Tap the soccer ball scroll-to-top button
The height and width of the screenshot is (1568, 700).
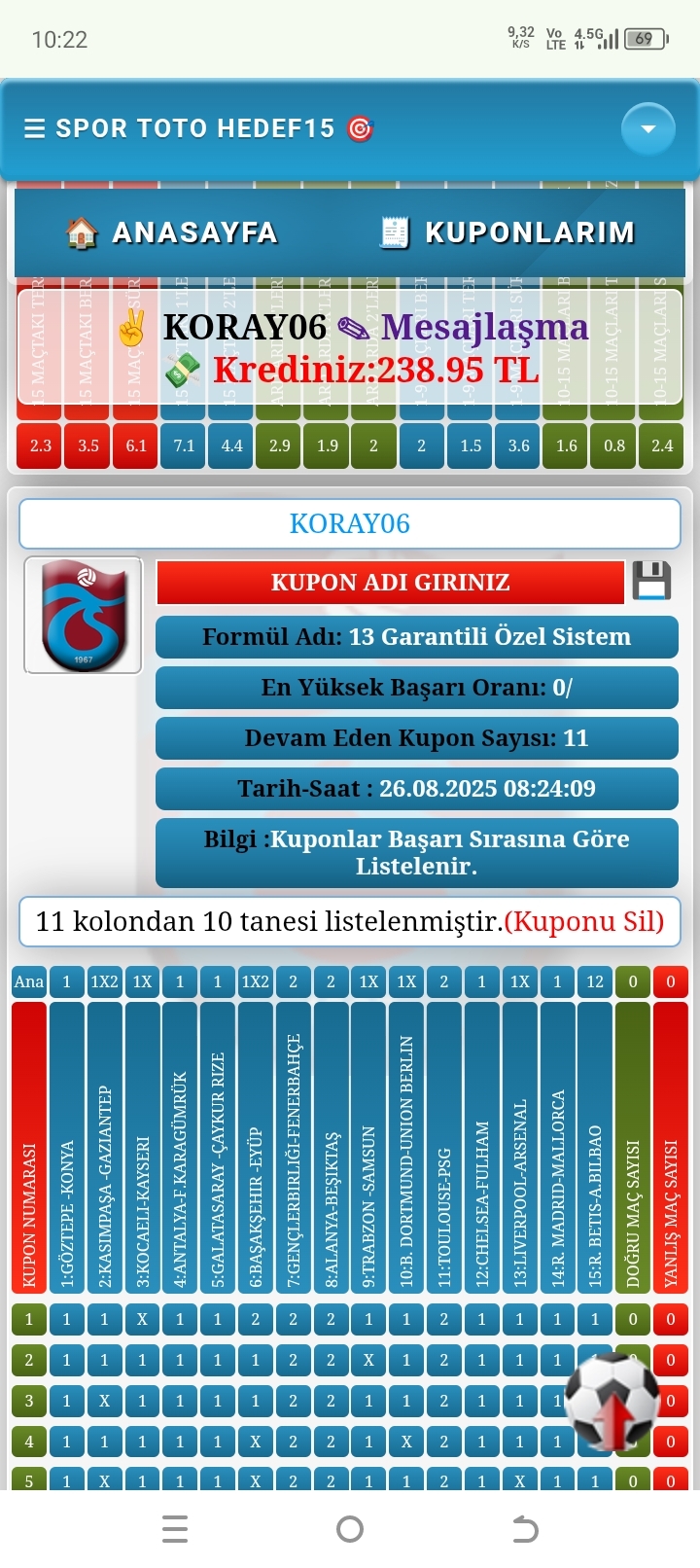click(x=612, y=1401)
